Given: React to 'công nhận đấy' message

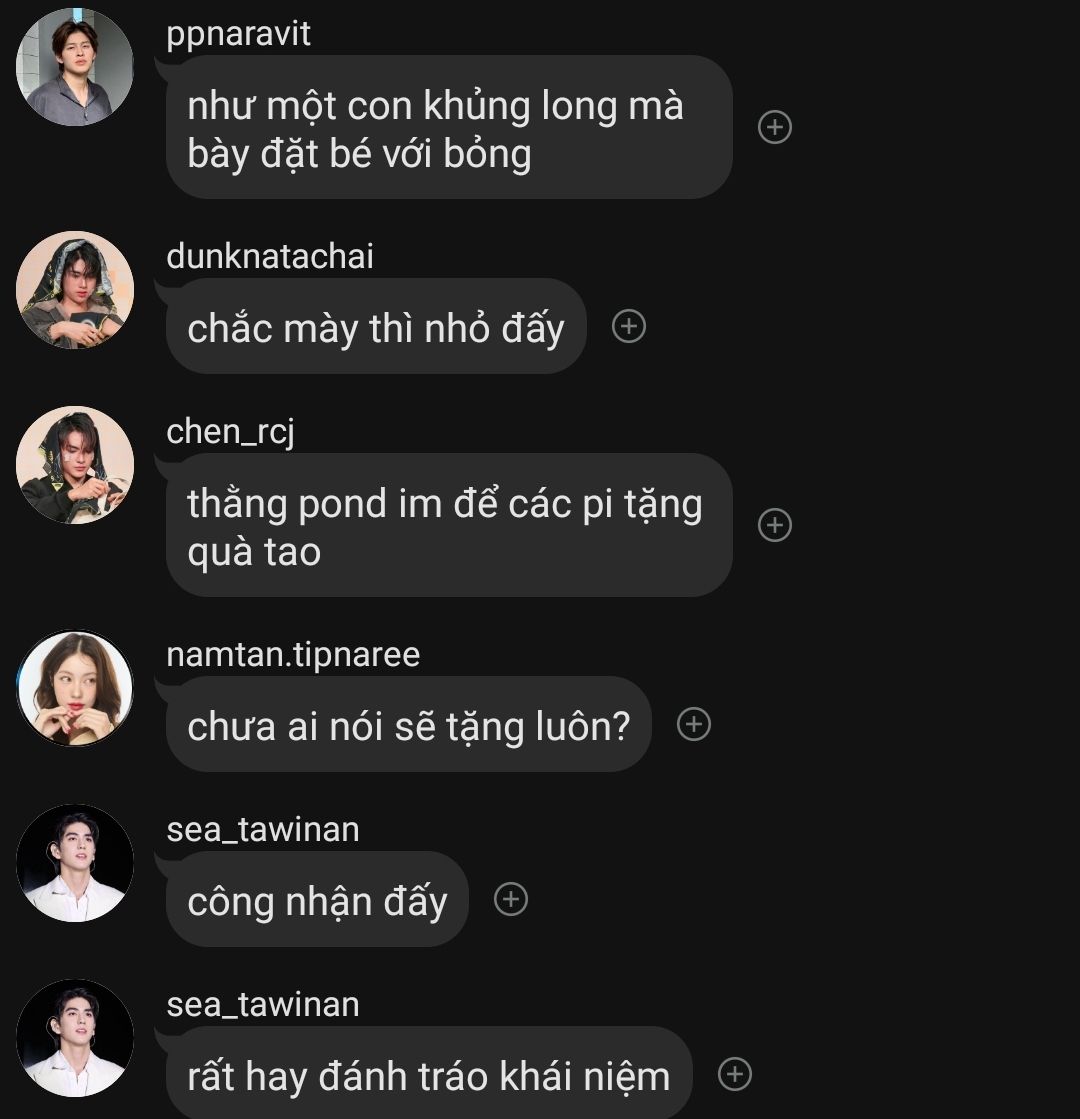Looking at the screenshot, I should click(x=511, y=899).
